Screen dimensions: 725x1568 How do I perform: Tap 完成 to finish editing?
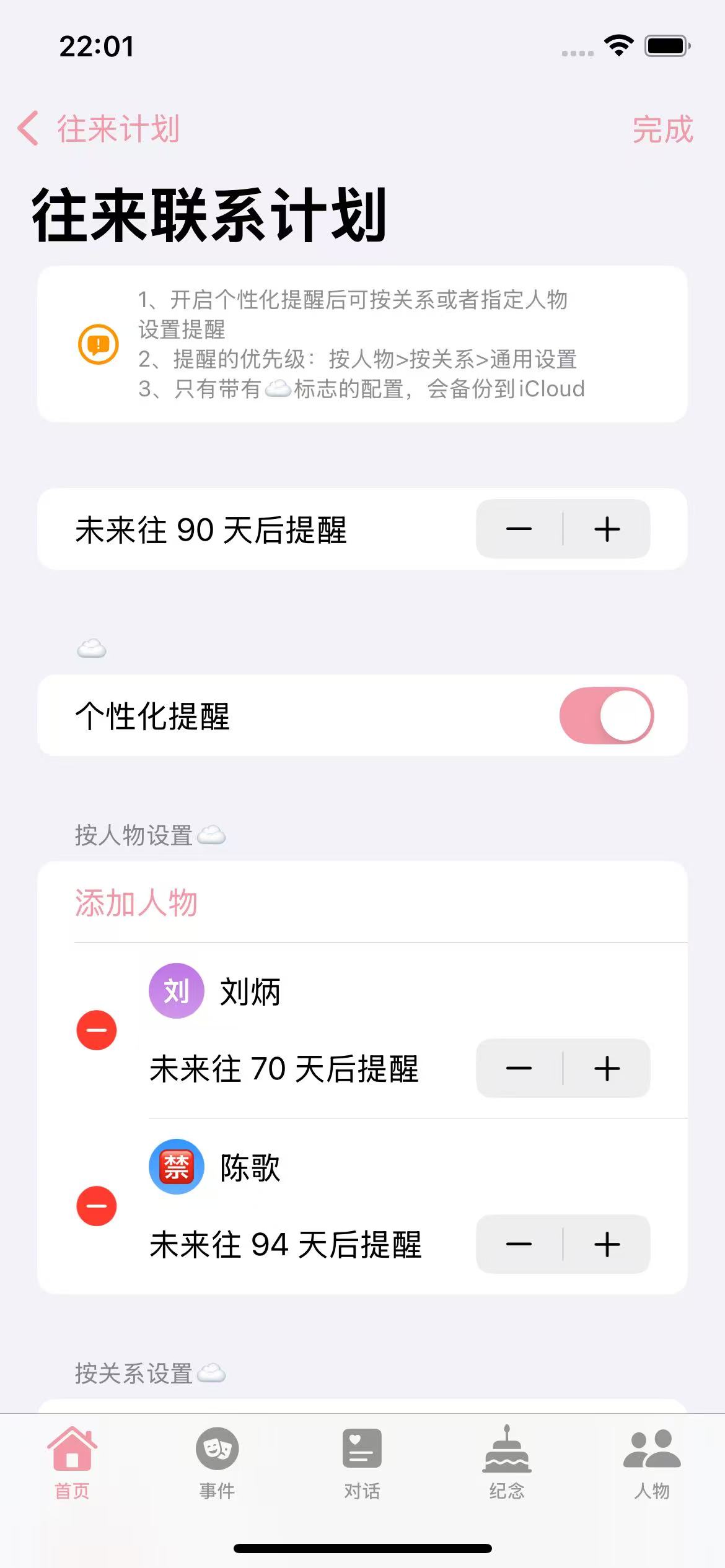tap(662, 130)
